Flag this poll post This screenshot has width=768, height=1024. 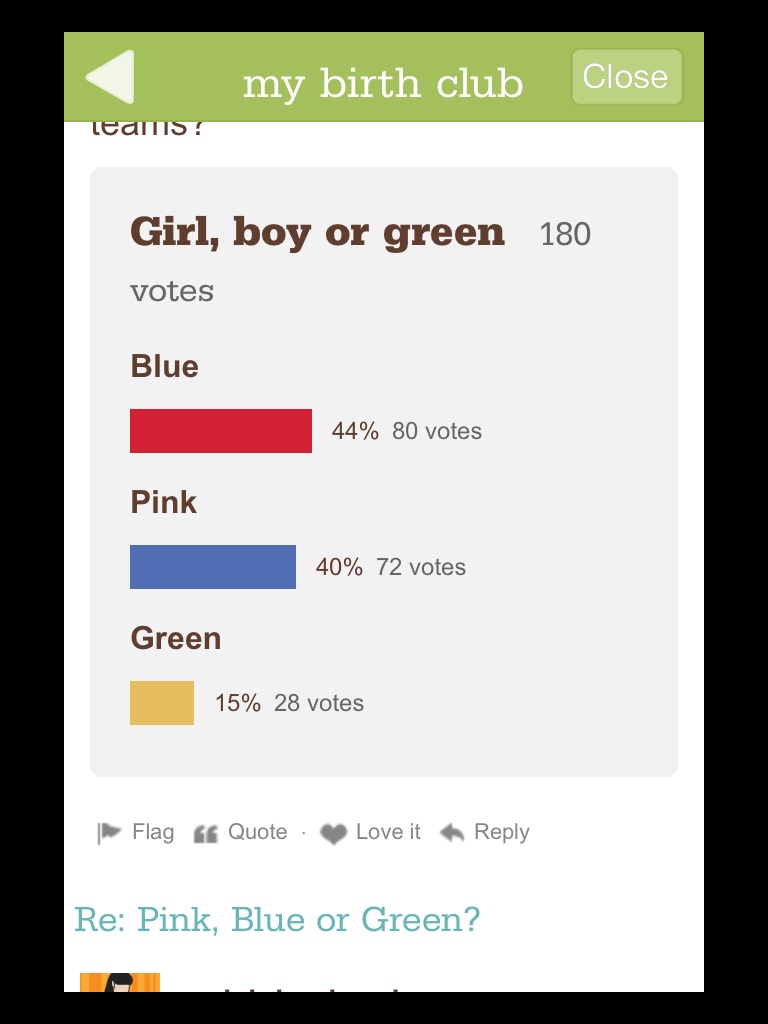coord(136,832)
